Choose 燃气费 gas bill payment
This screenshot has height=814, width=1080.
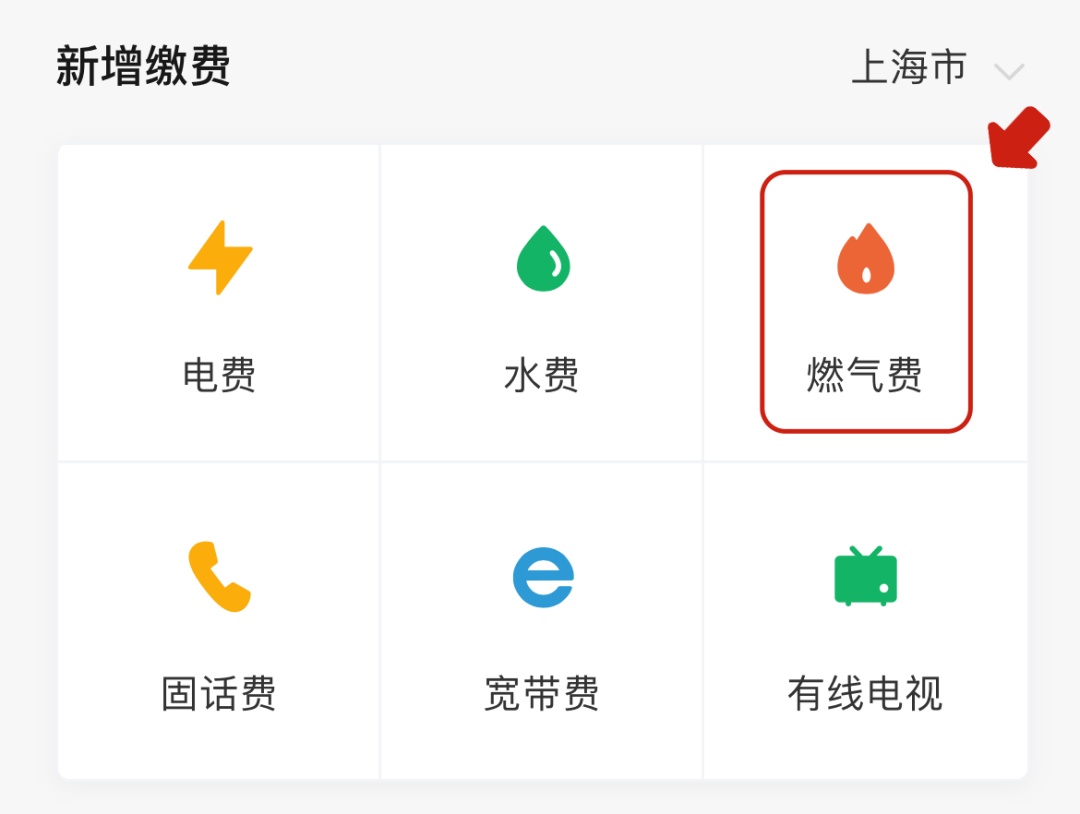pyautogui.click(x=865, y=303)
